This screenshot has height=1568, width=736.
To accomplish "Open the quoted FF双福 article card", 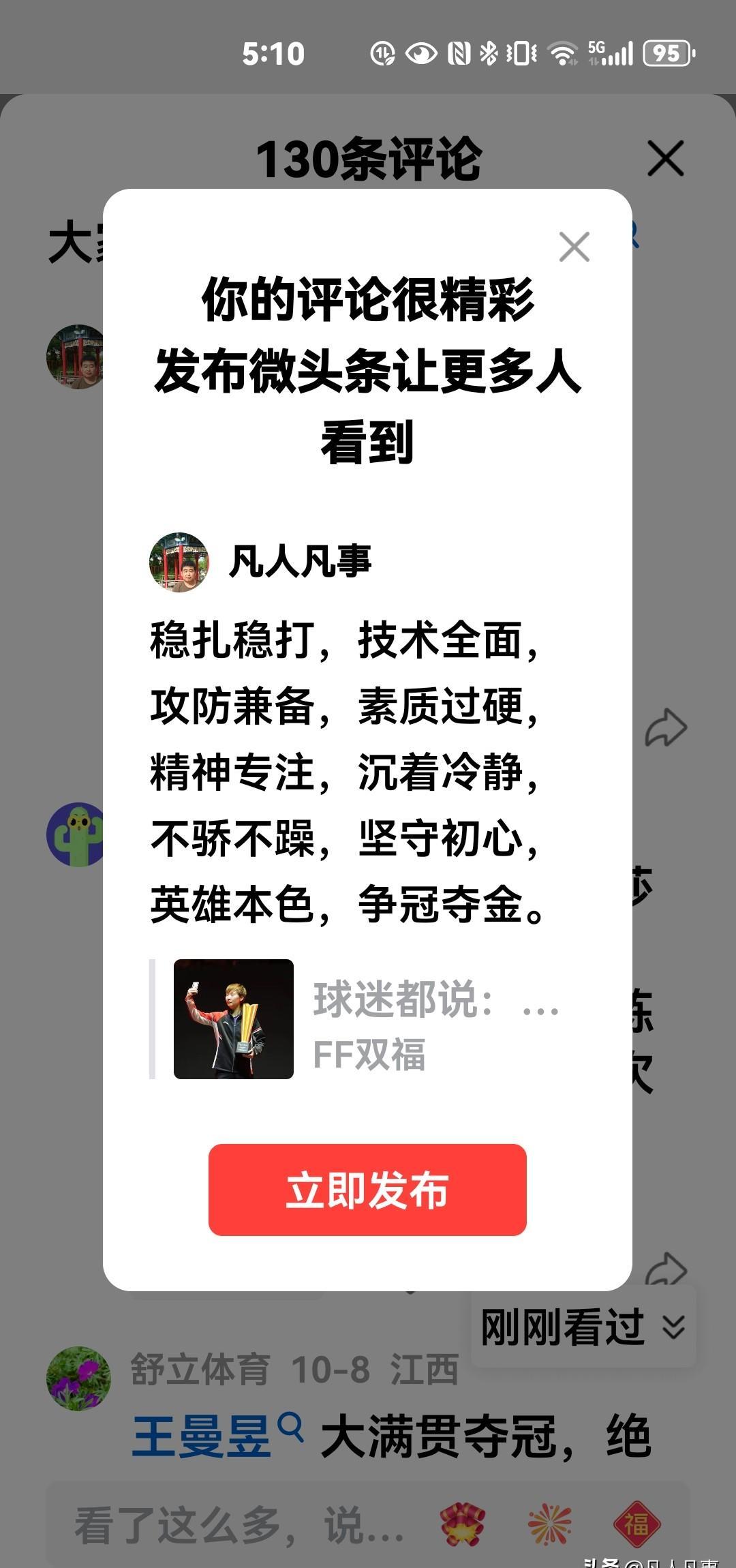I will pyautogui.click(x=368, y=1019).
